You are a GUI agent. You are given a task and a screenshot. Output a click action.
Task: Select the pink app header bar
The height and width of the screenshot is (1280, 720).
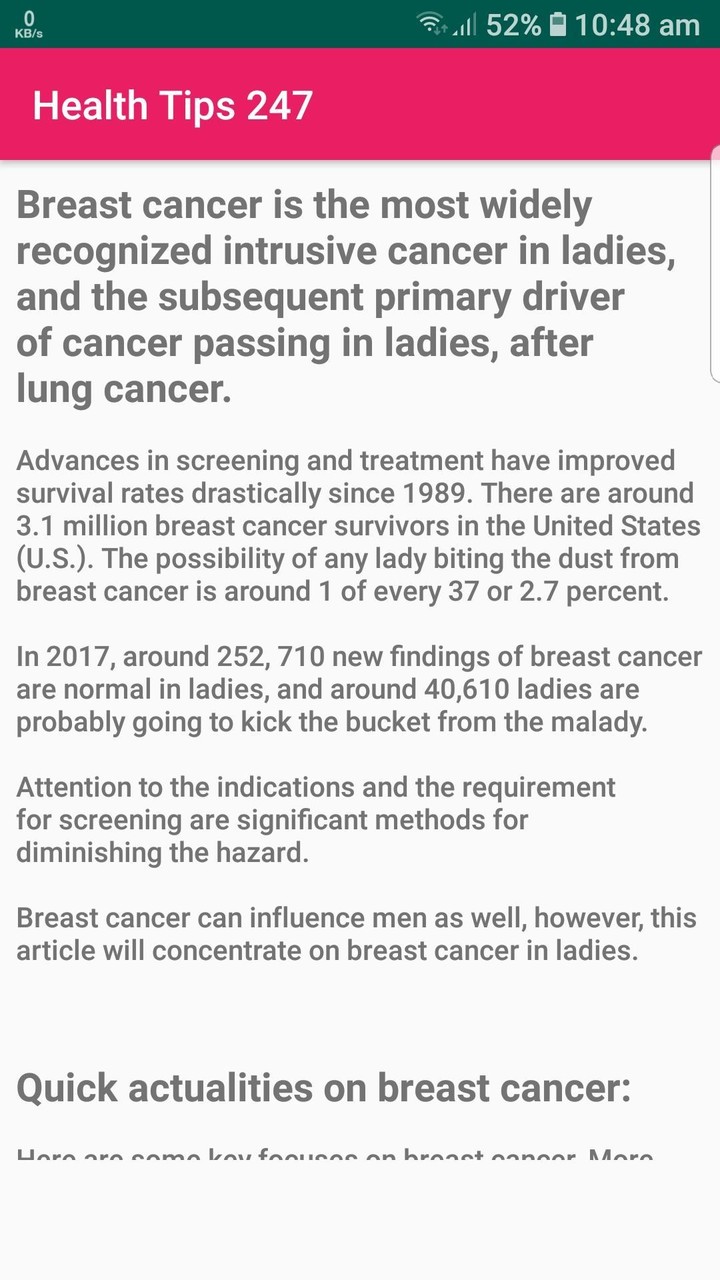pyautogui.click(x=360, y=104)
